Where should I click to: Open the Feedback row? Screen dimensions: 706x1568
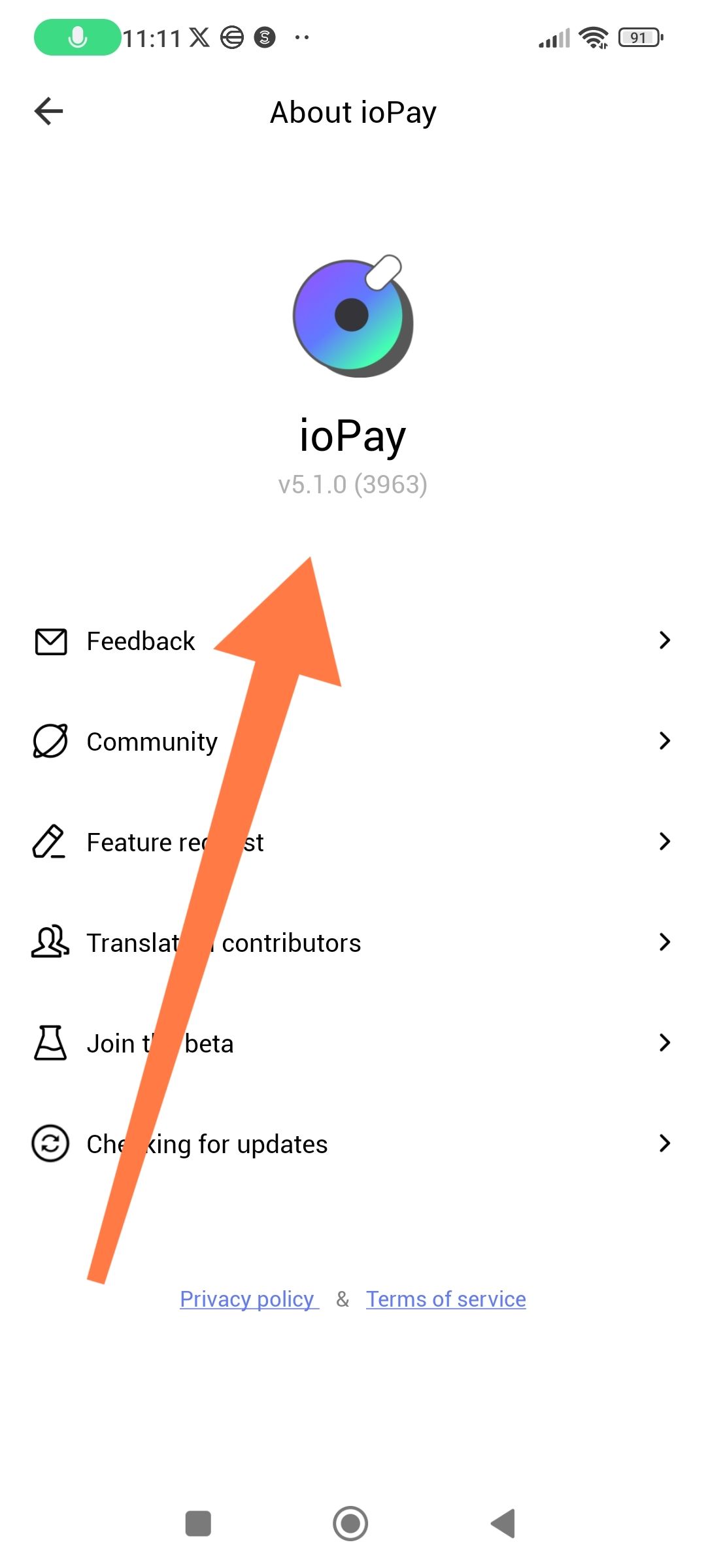pos(353,641)
